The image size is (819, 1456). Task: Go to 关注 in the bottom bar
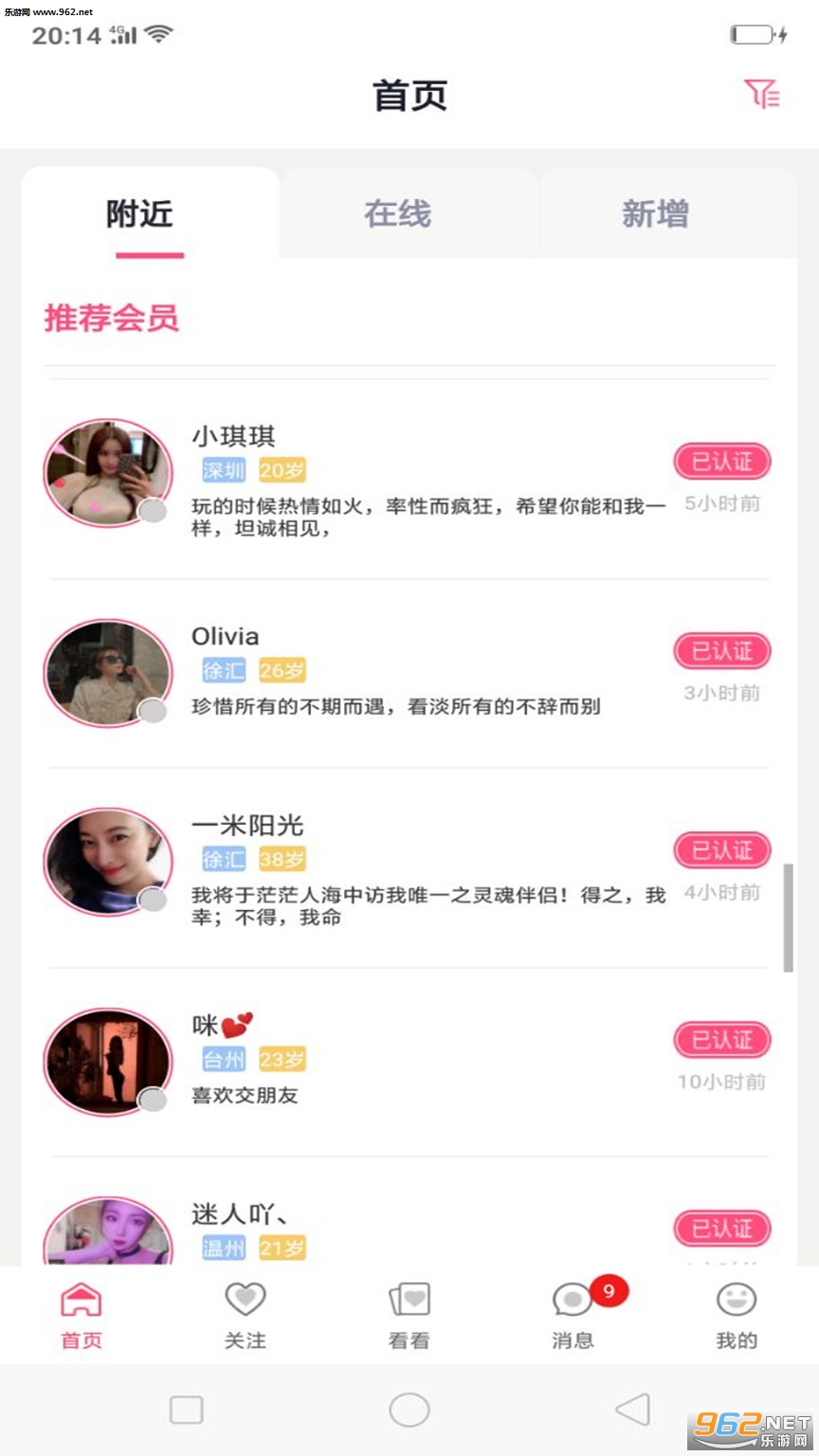(x=246, y=1316)
